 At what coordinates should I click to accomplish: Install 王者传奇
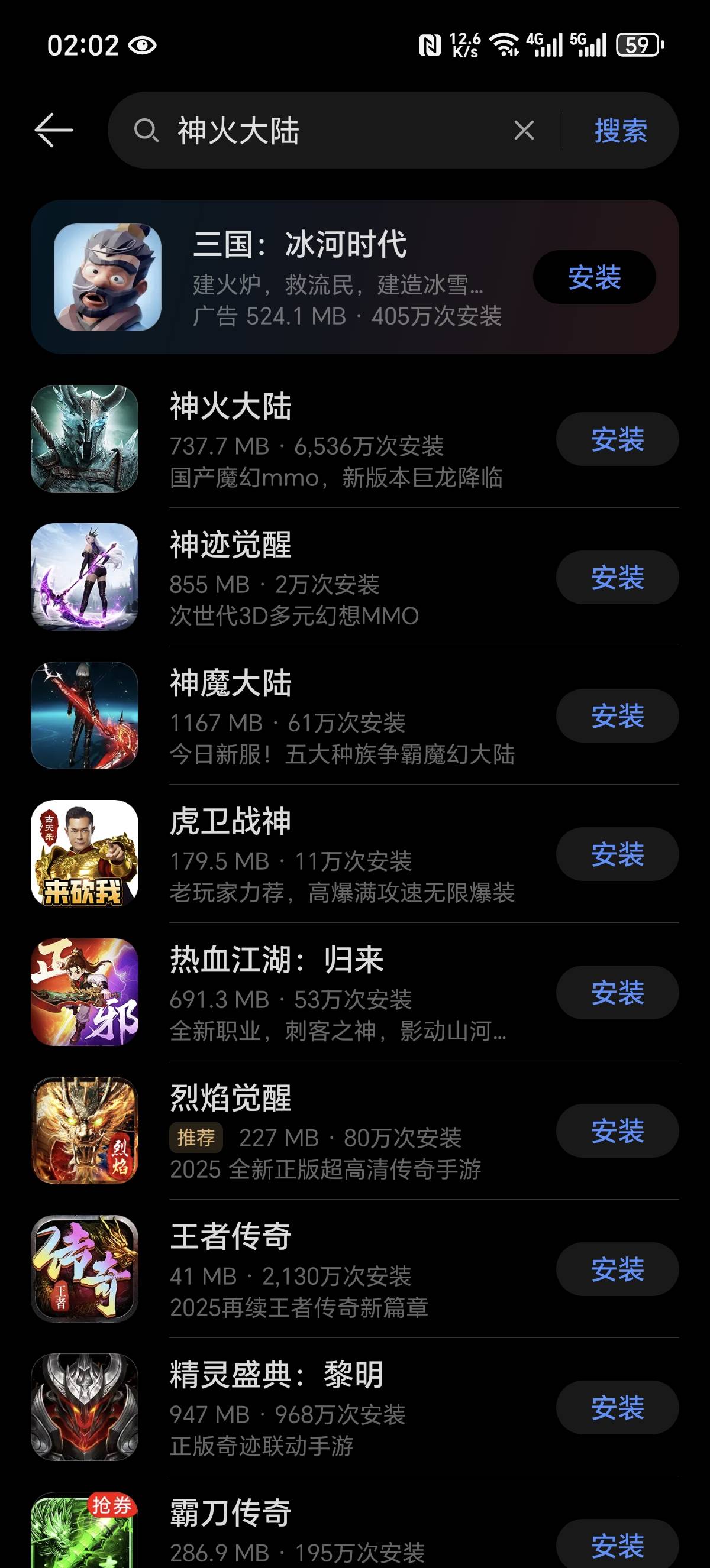click(x=617, y=1269)
